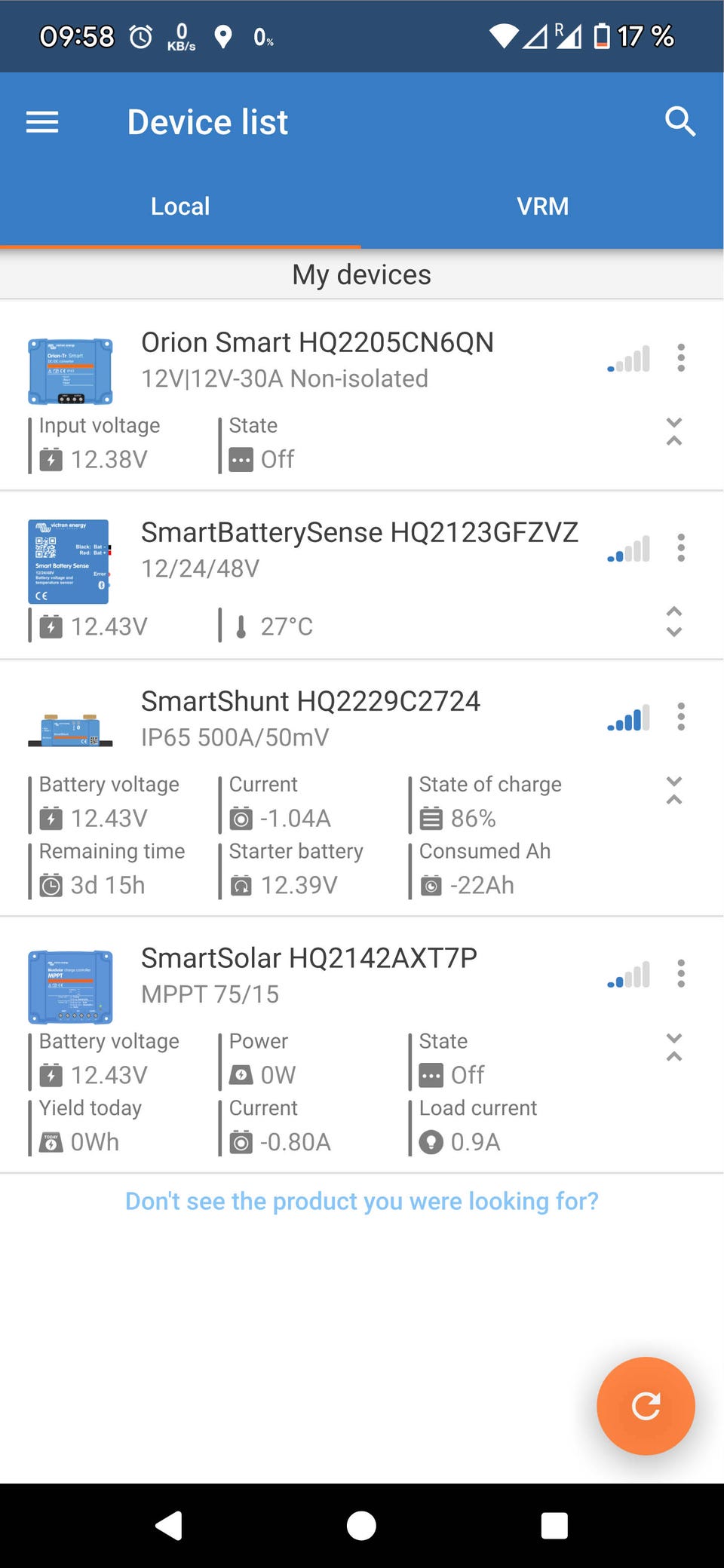Open options menu for SmartSolar
724x1568 pixels.
681,974
